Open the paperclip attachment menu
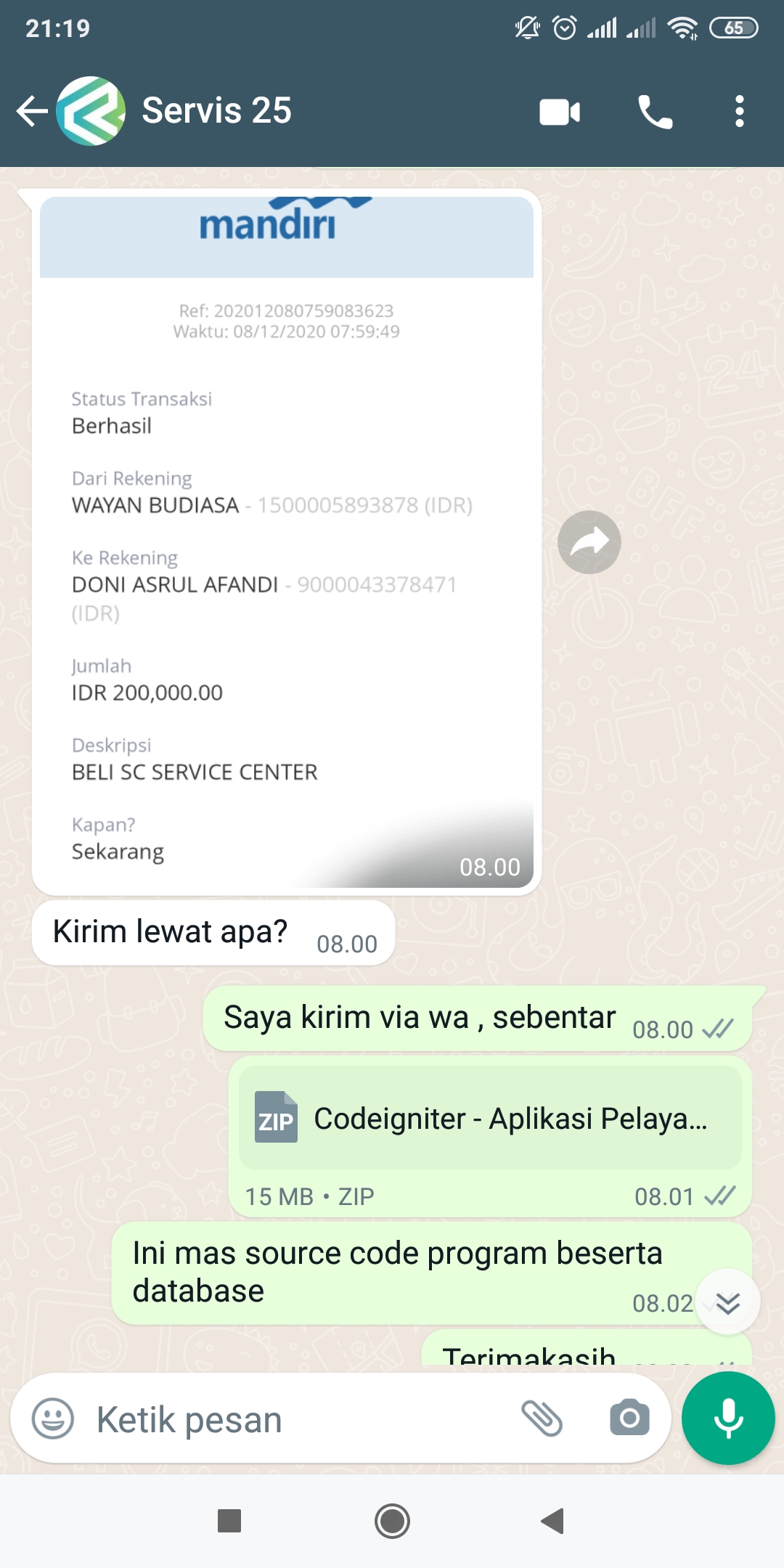Image resolution: width=784 pixels, height=1568 pixels. pos(542,1418)
